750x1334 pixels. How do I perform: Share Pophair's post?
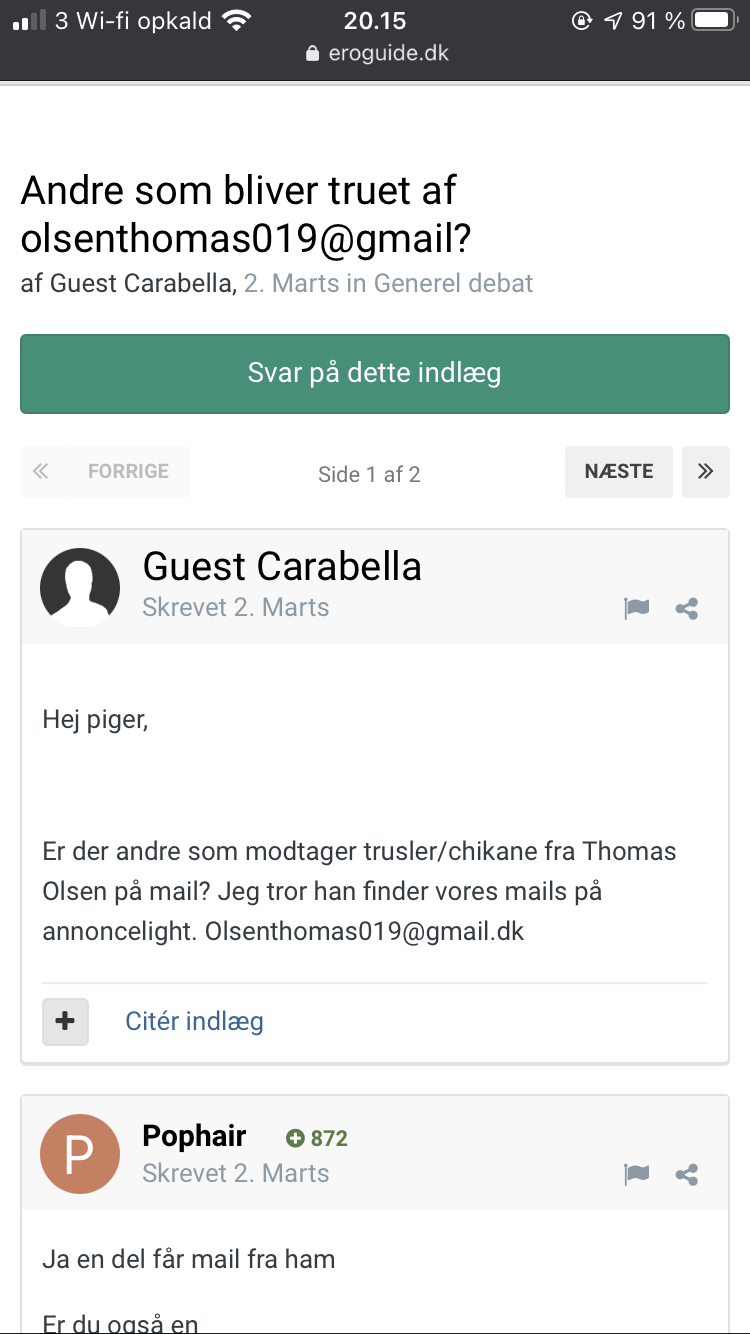coord(687,1174)
